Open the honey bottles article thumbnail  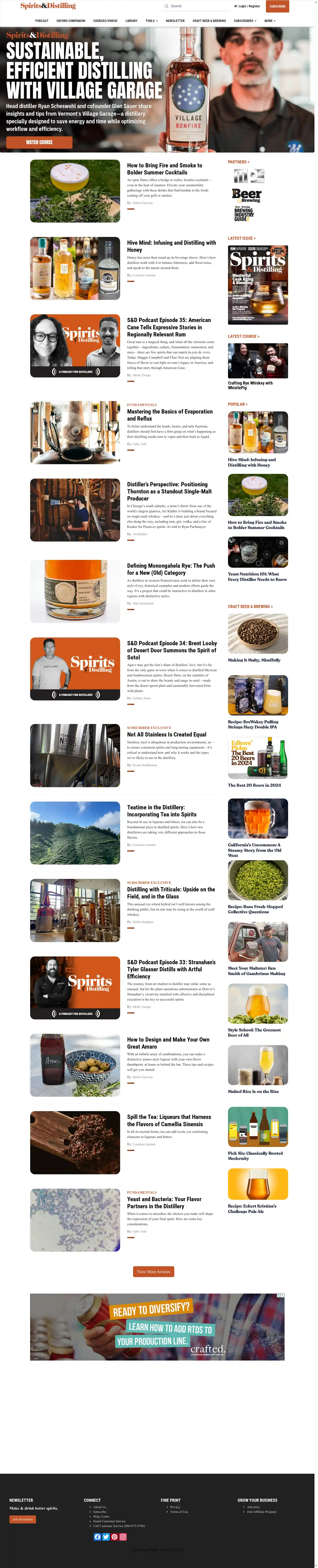pos(75,269)
